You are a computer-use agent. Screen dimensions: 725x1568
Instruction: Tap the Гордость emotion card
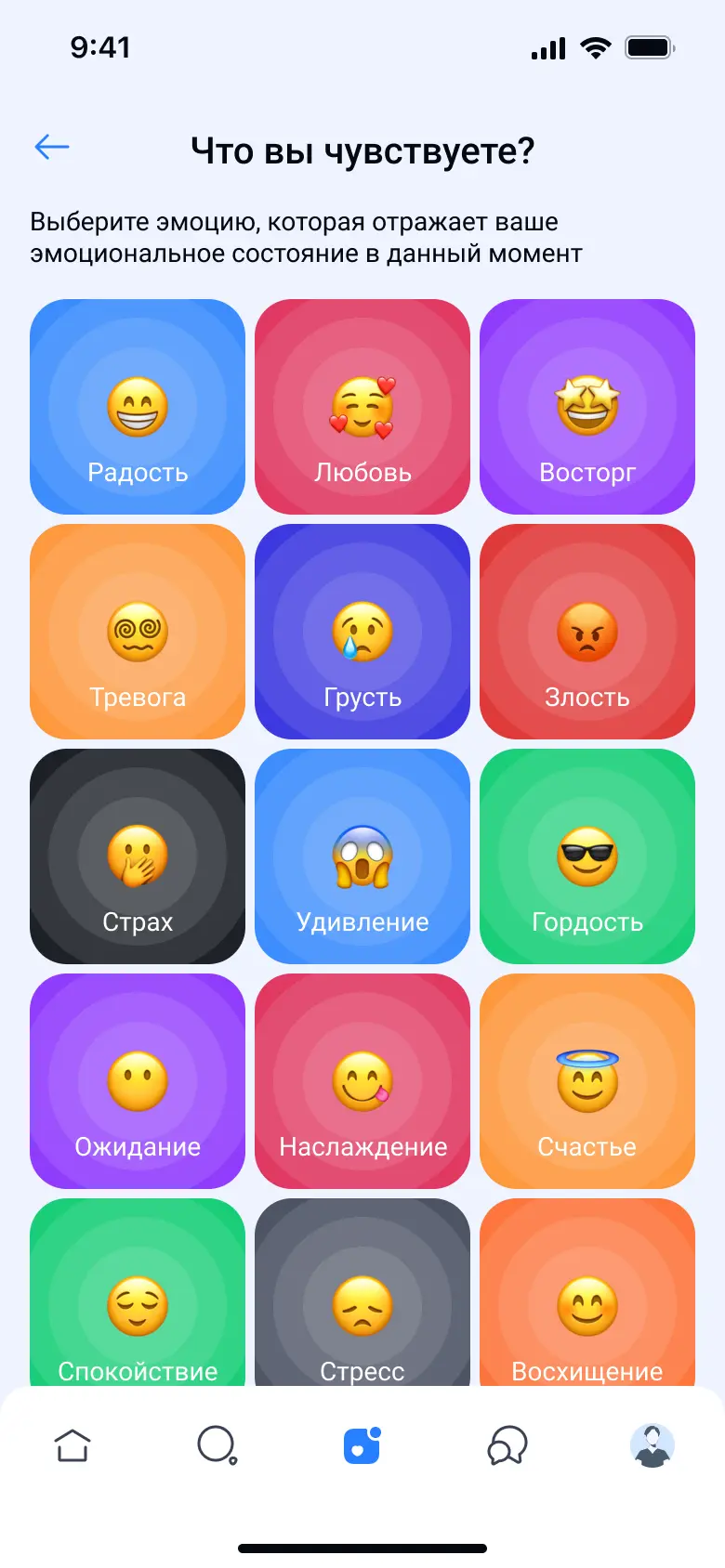(x=587, y=856)
